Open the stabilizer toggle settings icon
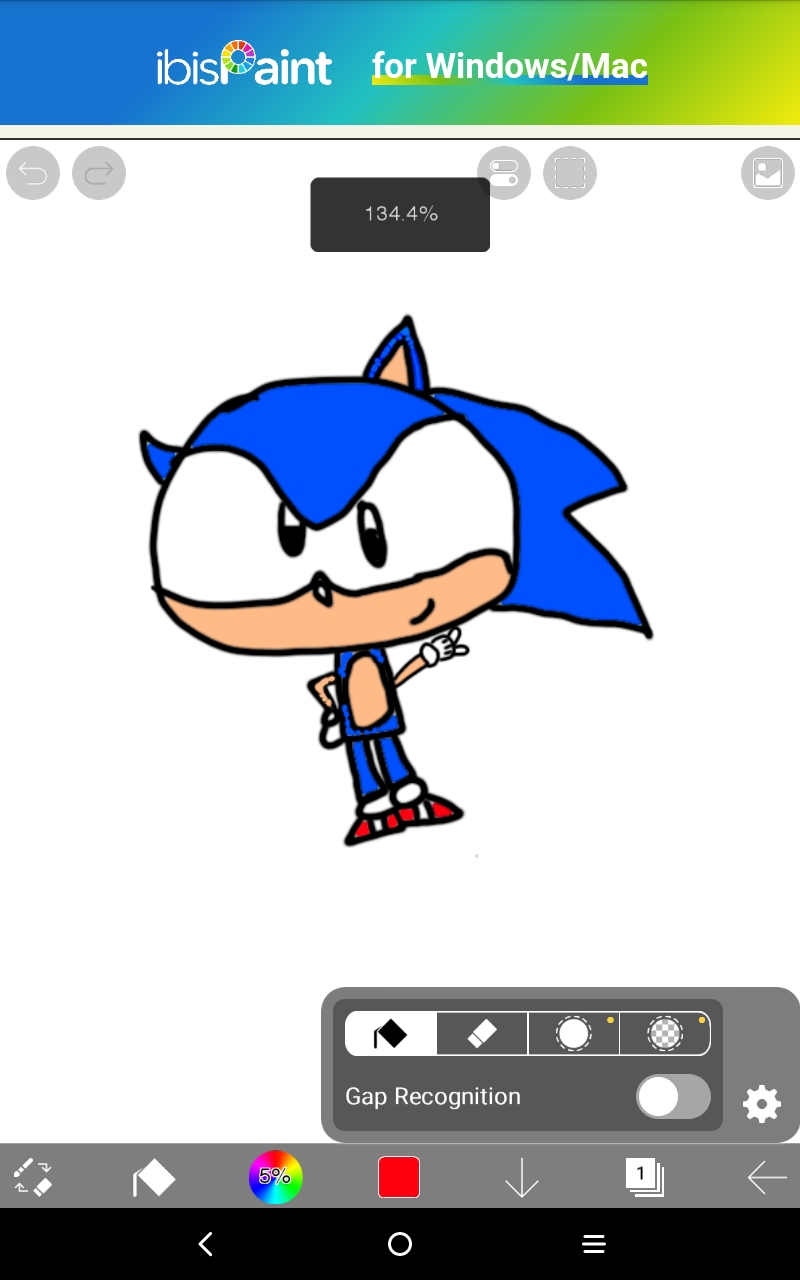This screenshot has height=1280, width=800. click(x=504, y=173)
